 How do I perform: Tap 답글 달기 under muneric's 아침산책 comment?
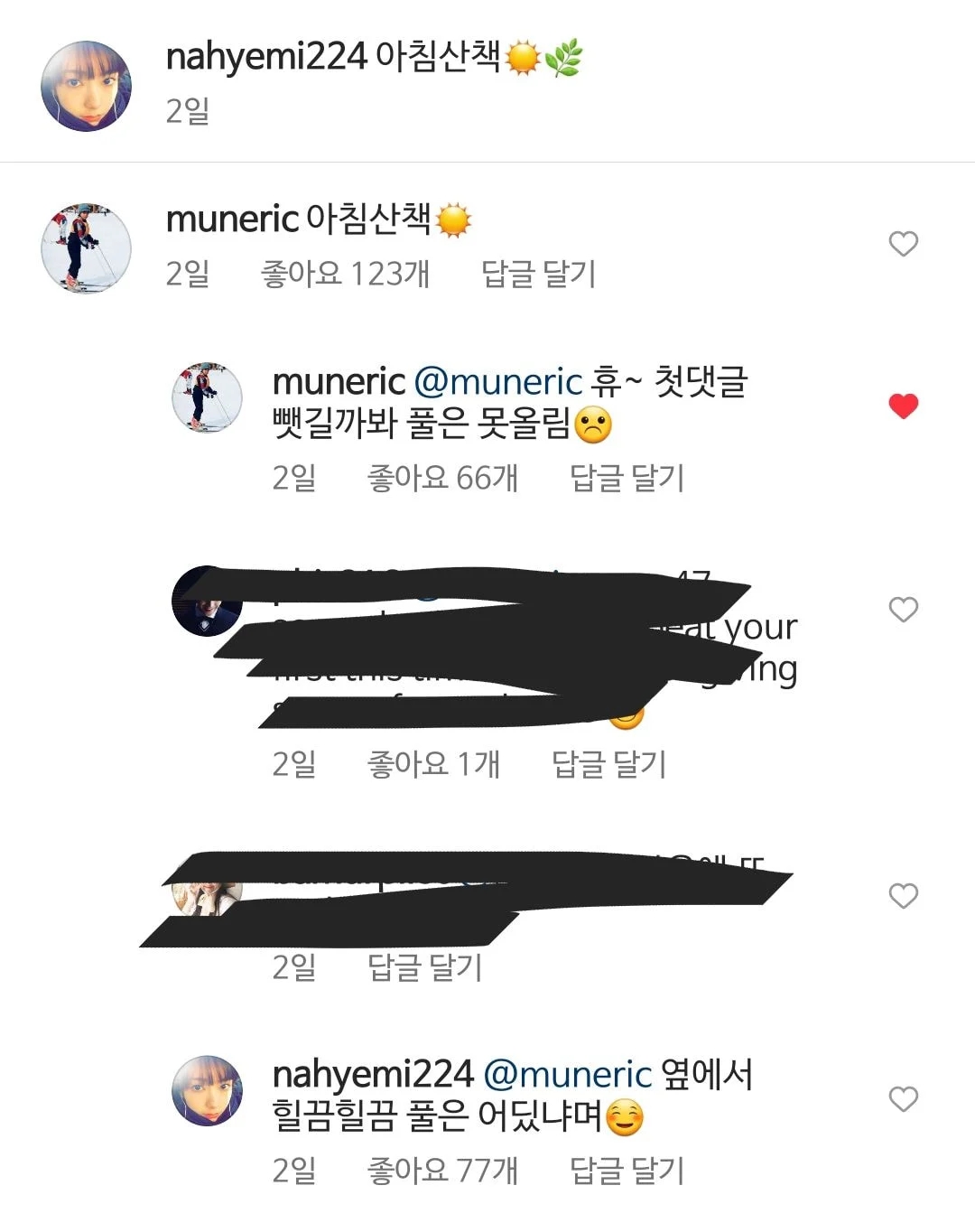(538, 274)
